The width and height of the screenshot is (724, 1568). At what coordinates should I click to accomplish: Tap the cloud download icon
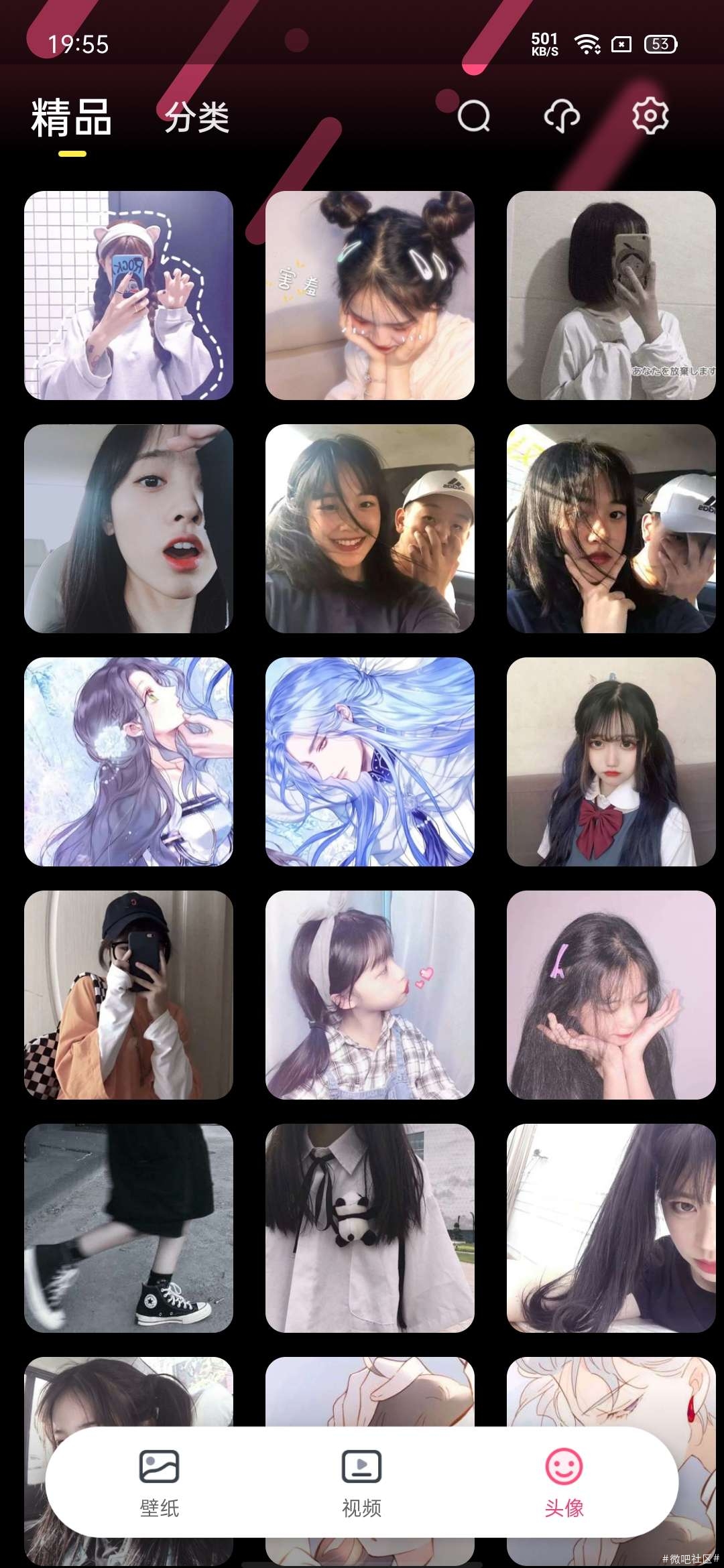coord(562,117)
